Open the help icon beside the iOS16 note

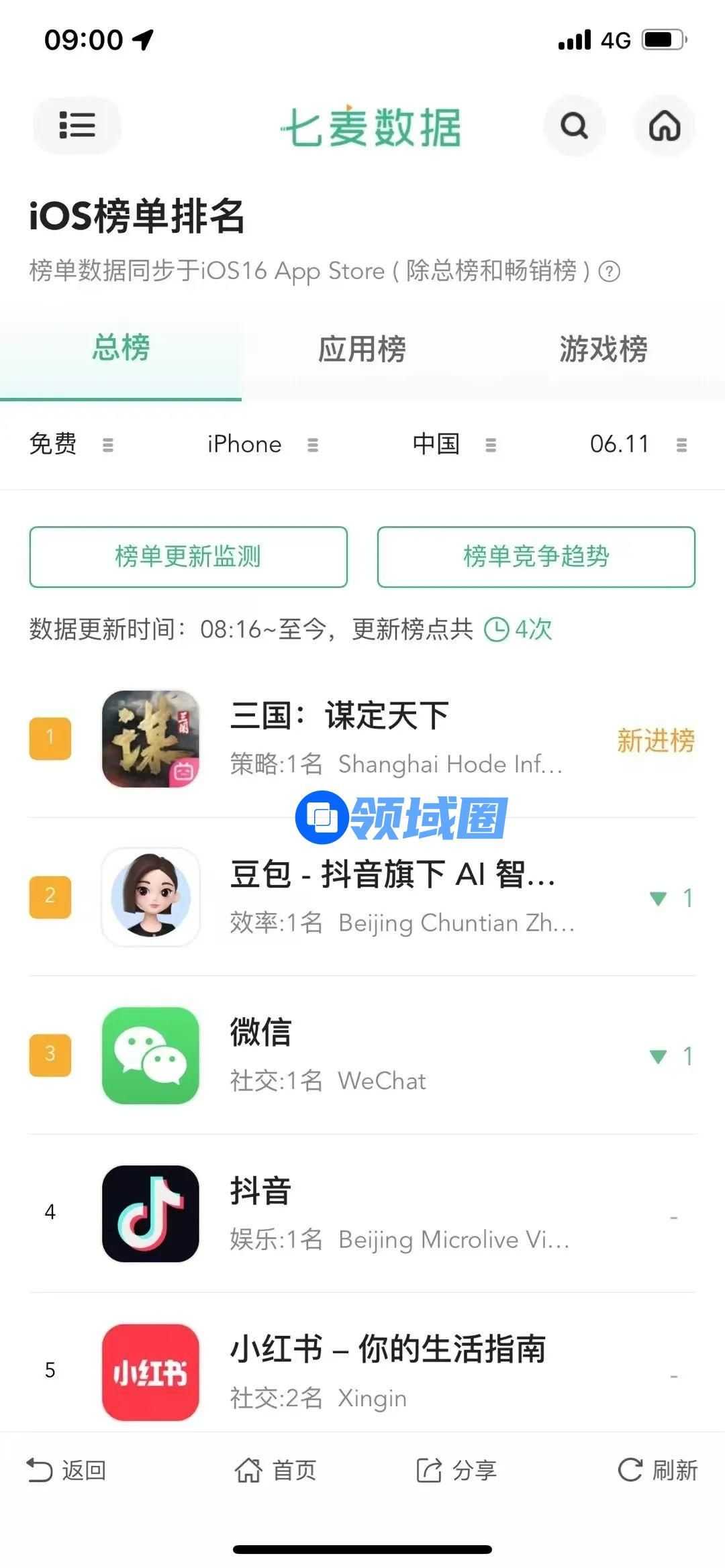tap(609, 272)
